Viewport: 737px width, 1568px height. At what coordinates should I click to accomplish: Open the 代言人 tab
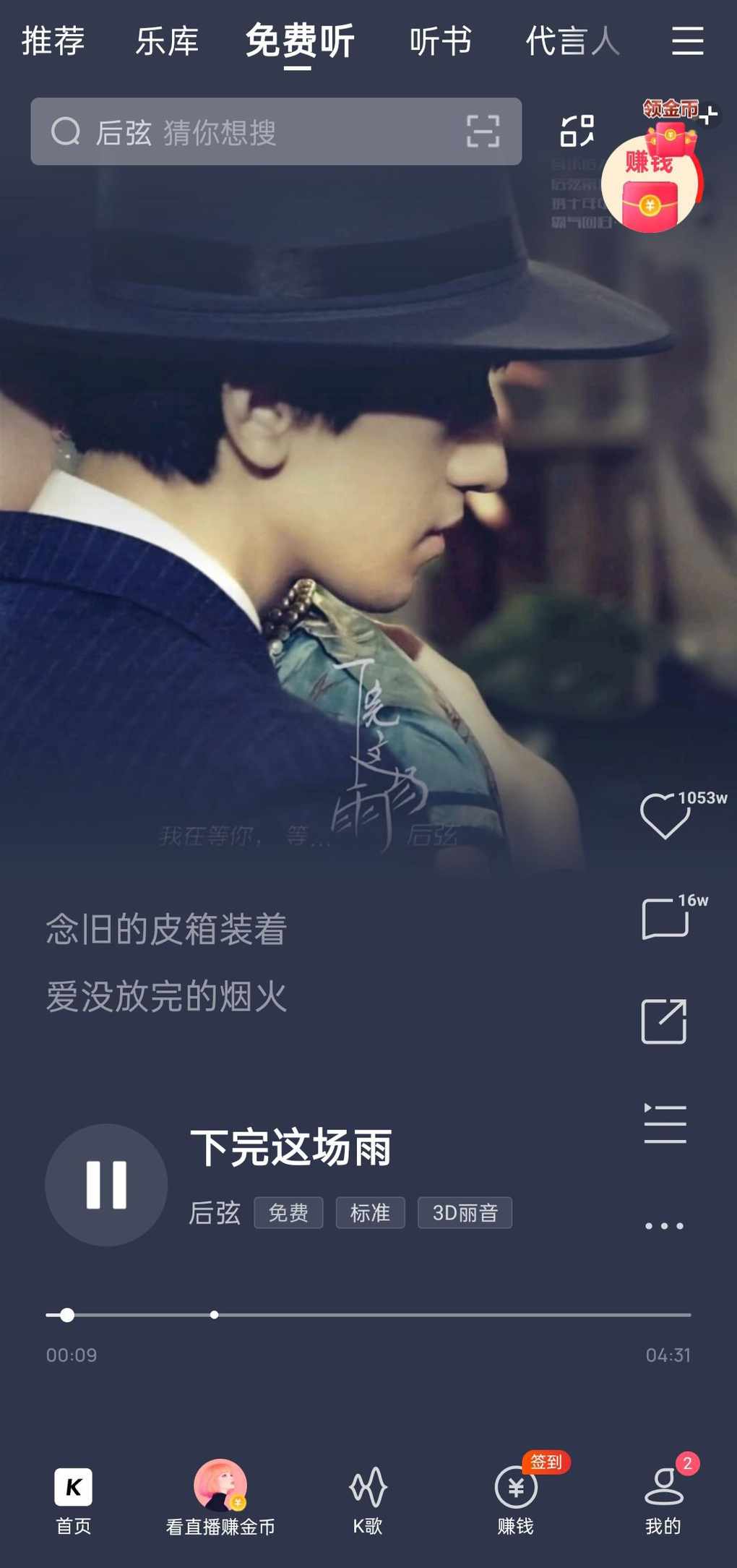[x=572, y=40]
